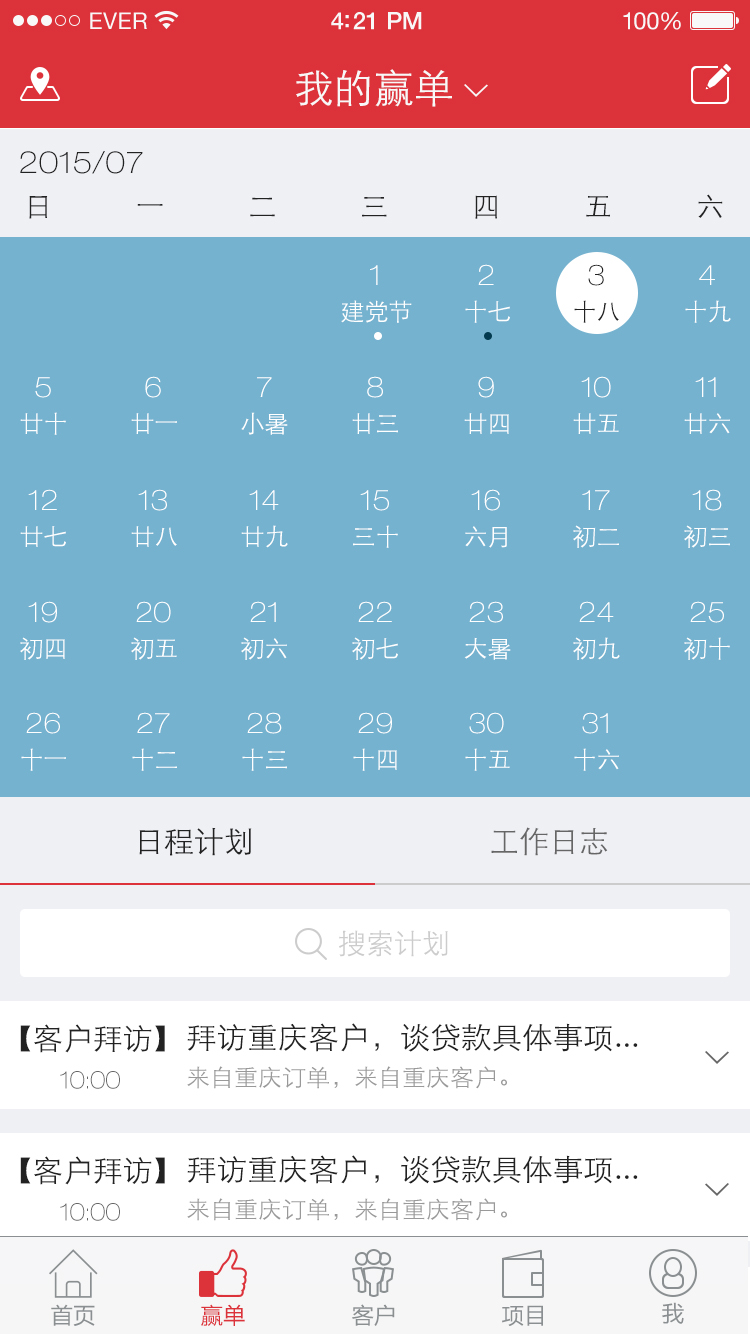Choose July 15 on the calendar
Image resolution: width=750 pixels, height=1334 pixels.
(375, 518)
